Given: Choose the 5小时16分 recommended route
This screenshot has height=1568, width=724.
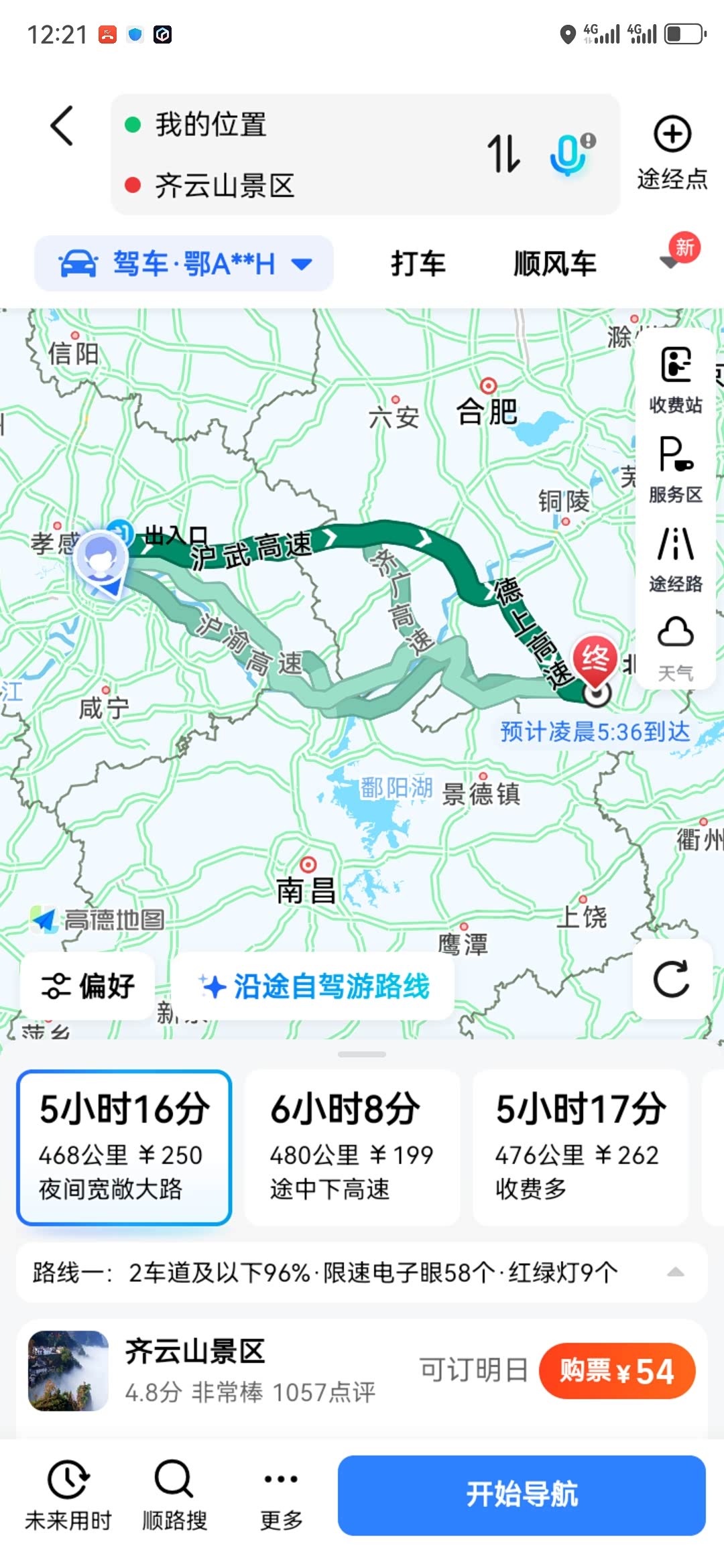Looking at the screenshot, I should click(x=123, y=1146).
